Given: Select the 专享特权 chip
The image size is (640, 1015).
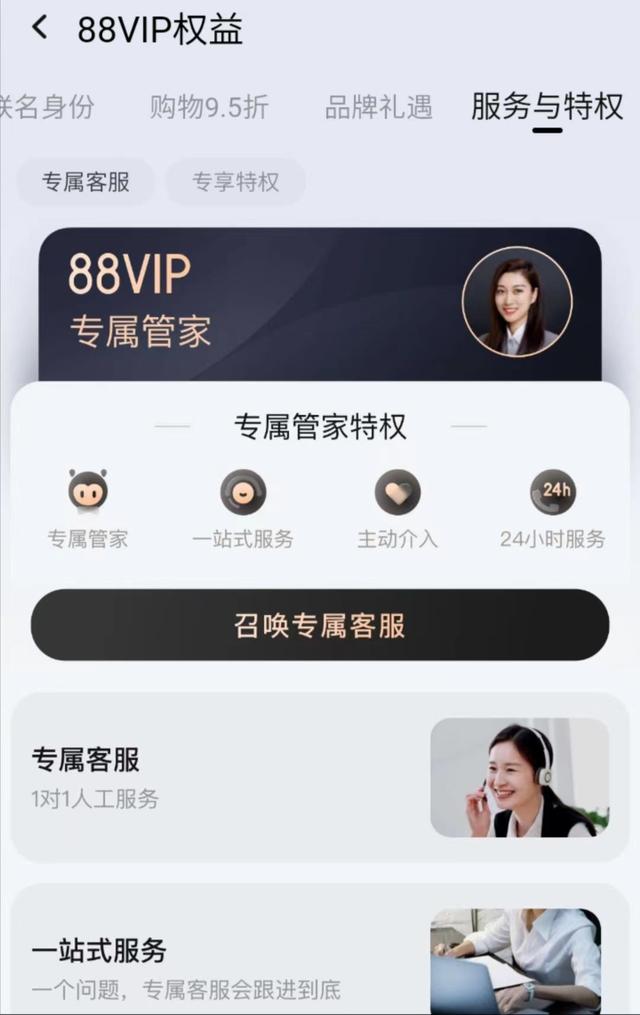Looking at the screenshot, I should click(x=235, y=182).
